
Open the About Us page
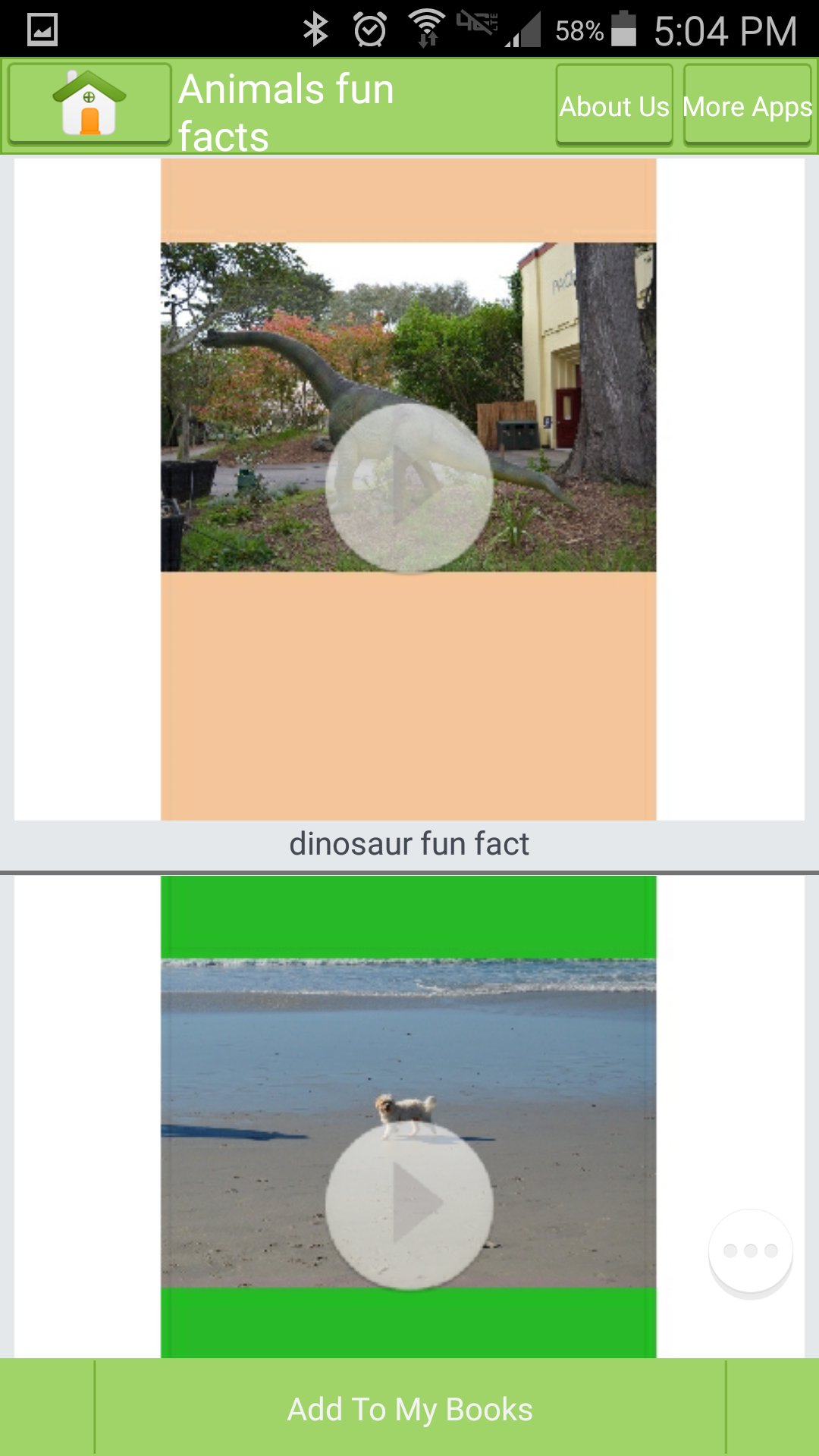click(x=614, y=105)
